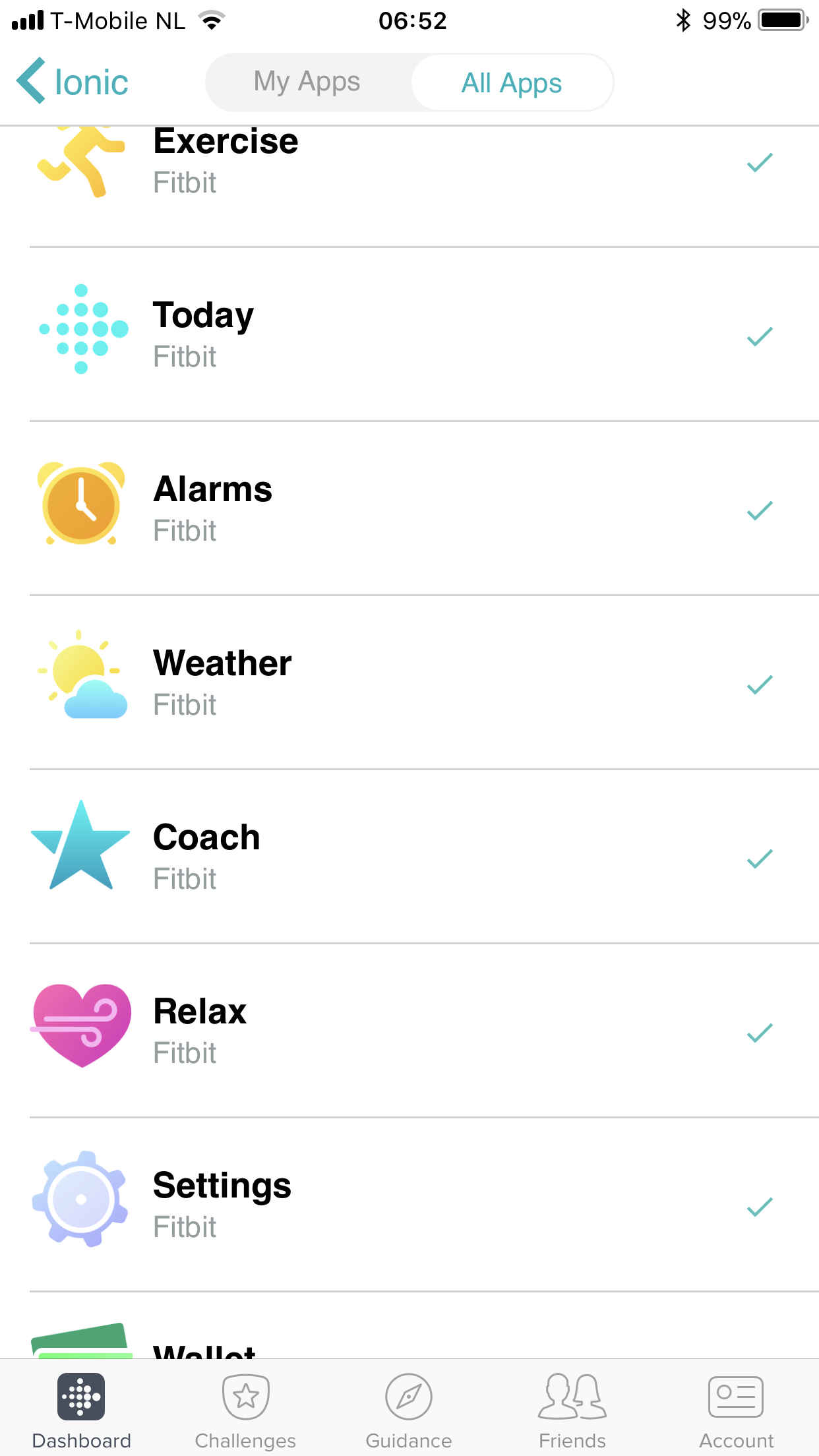View the Relax app details
Viewport: 819px width, 1456px height.
point(409,1031)
